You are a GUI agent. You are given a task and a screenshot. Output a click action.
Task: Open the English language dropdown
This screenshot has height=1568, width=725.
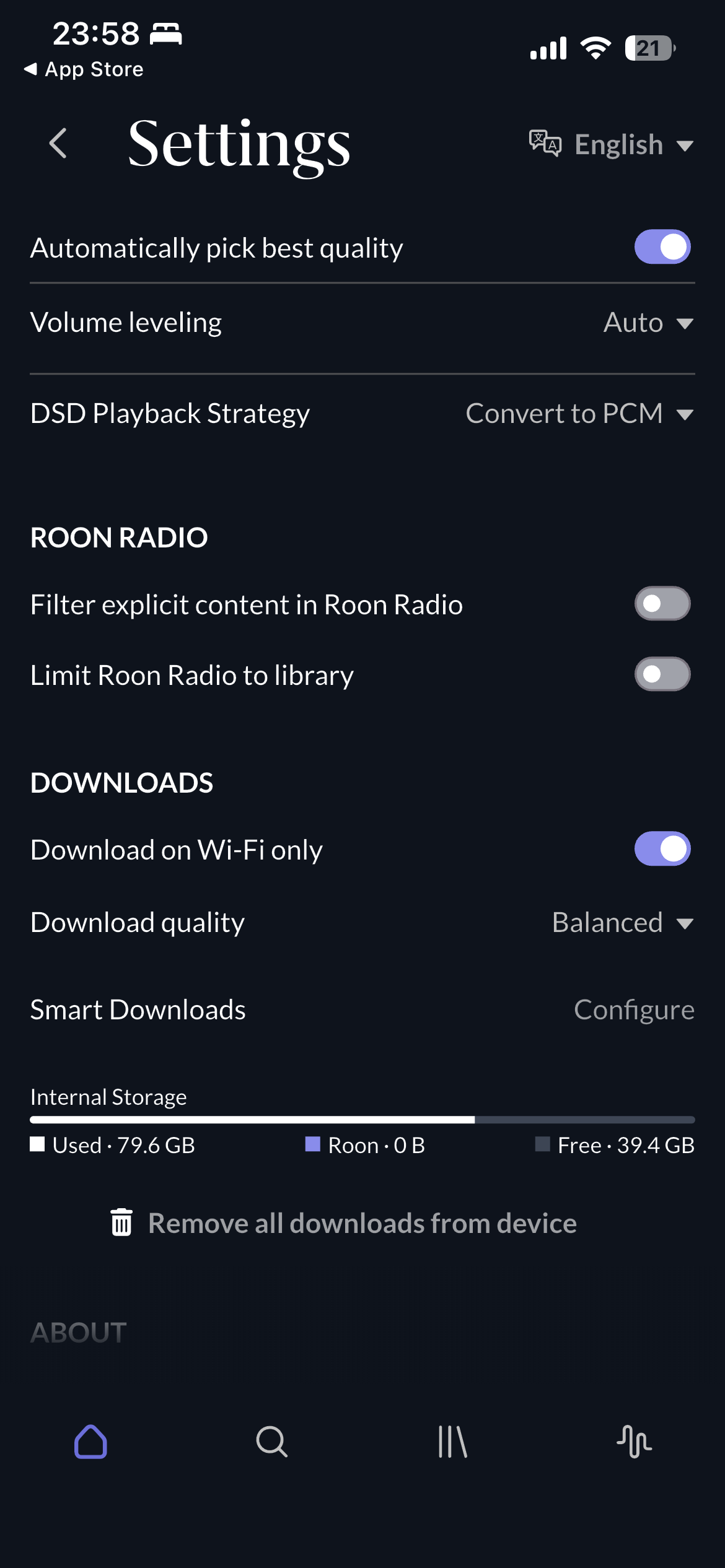pos(611,145)
